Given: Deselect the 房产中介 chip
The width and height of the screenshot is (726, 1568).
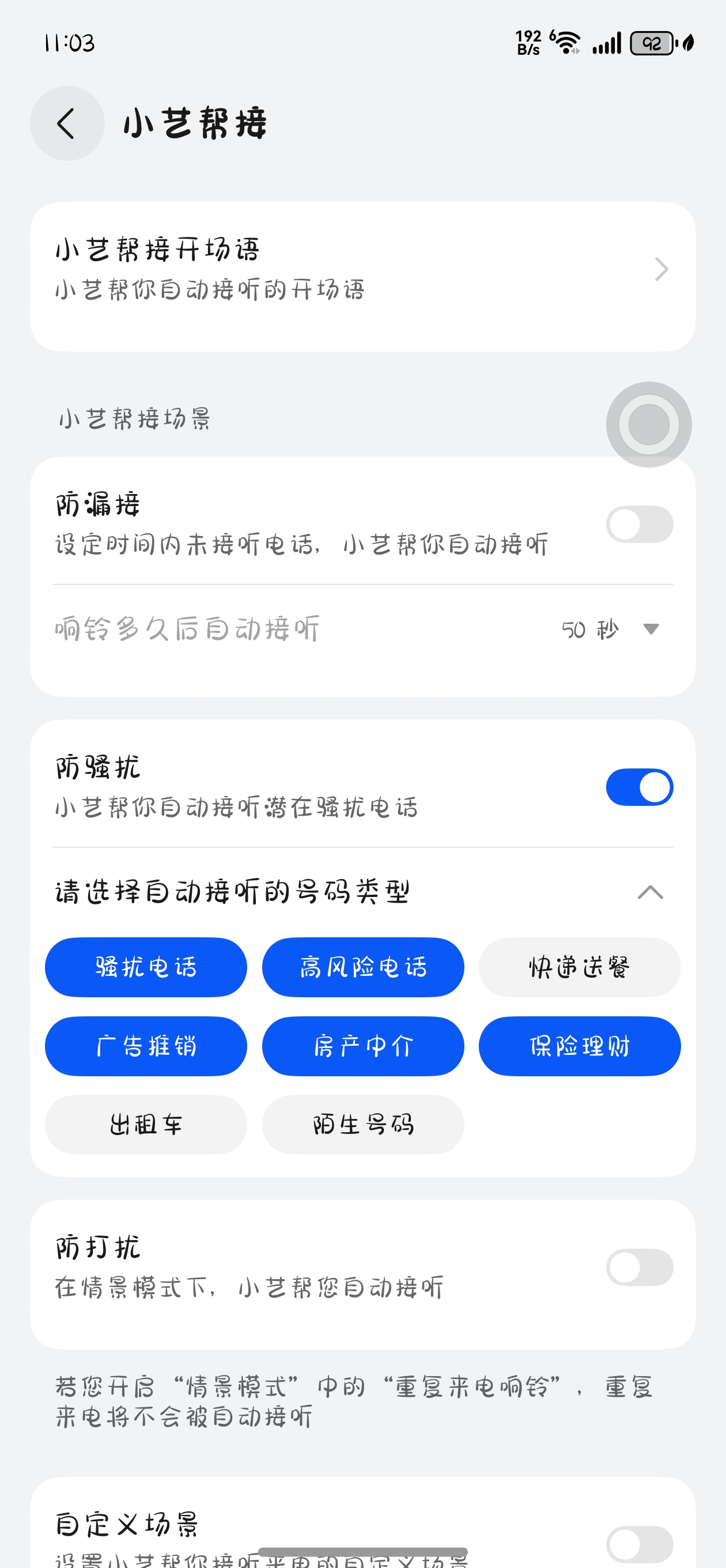Looking at the screenshot, I should 362,1046.
